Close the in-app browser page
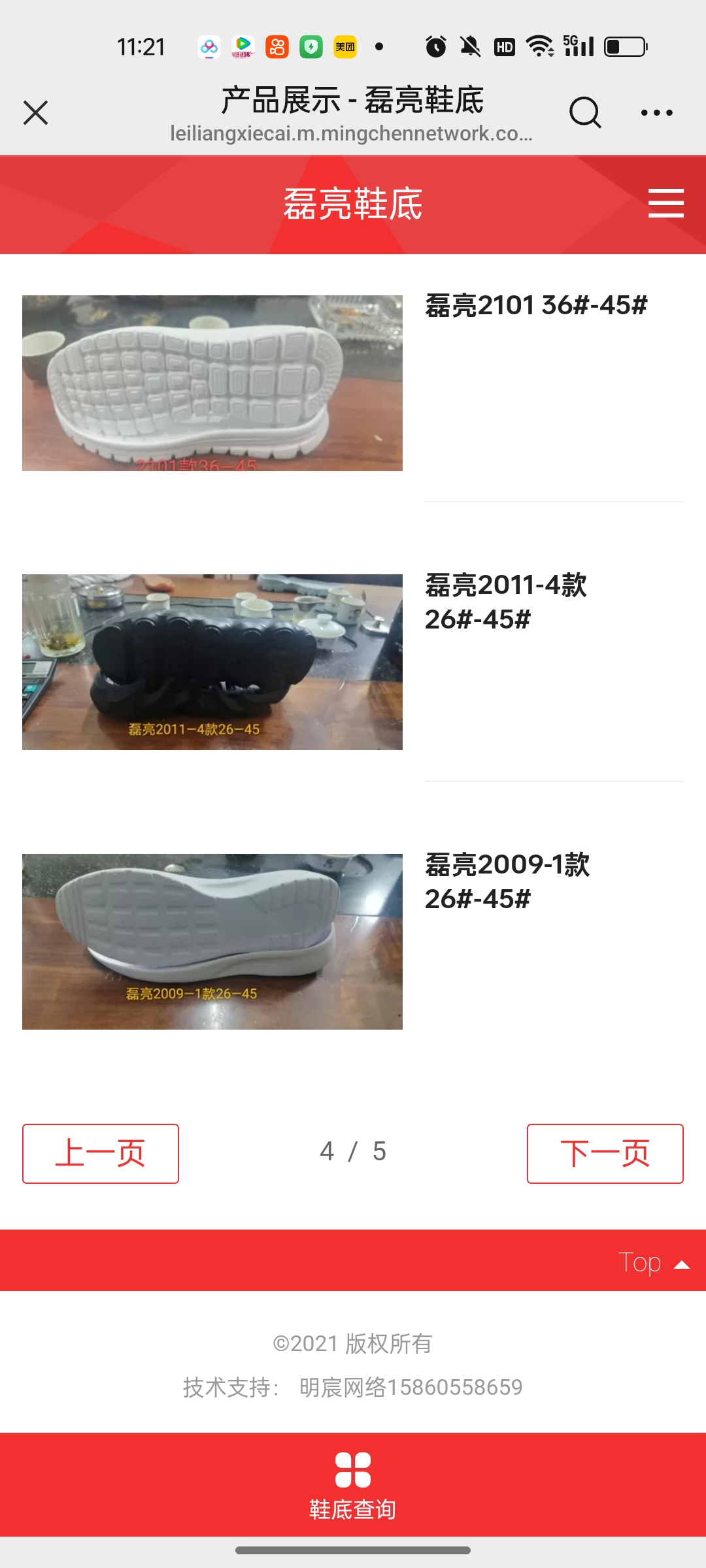This screenshot has width=706, height=1568. 35,112
